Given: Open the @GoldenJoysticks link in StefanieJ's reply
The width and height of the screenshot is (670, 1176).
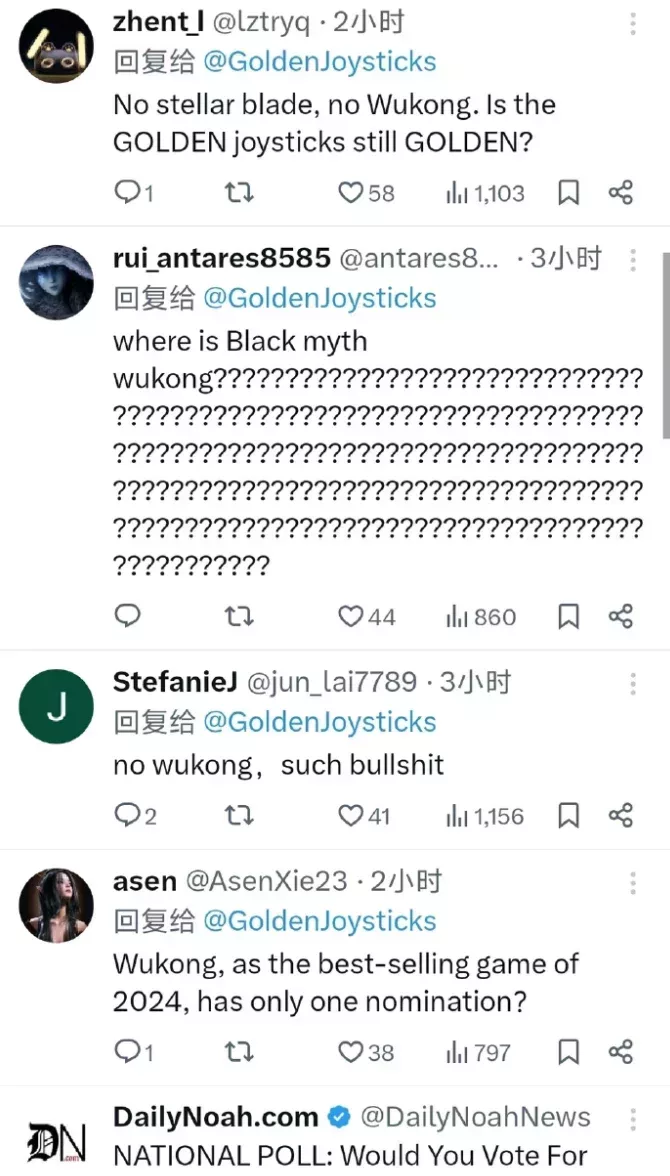Looking at the screenshot, I should 319,722.
